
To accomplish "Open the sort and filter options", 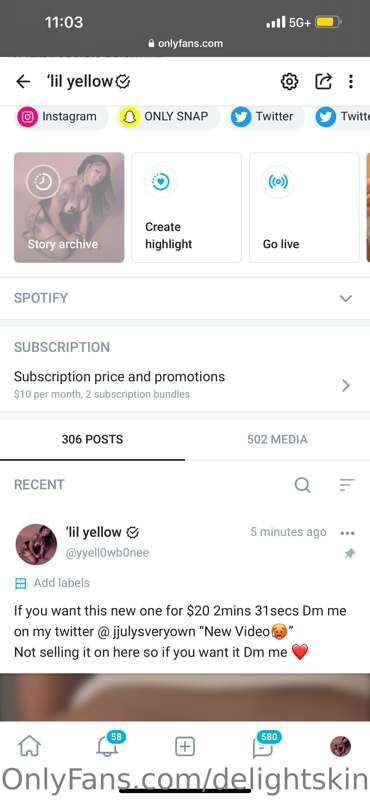I will (347, 485).
